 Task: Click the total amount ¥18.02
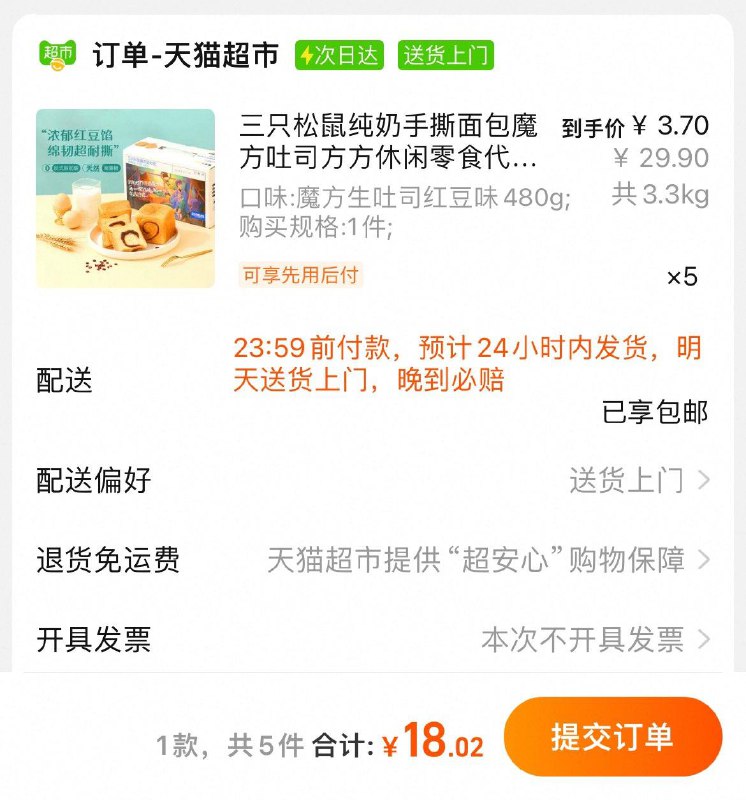436,737
